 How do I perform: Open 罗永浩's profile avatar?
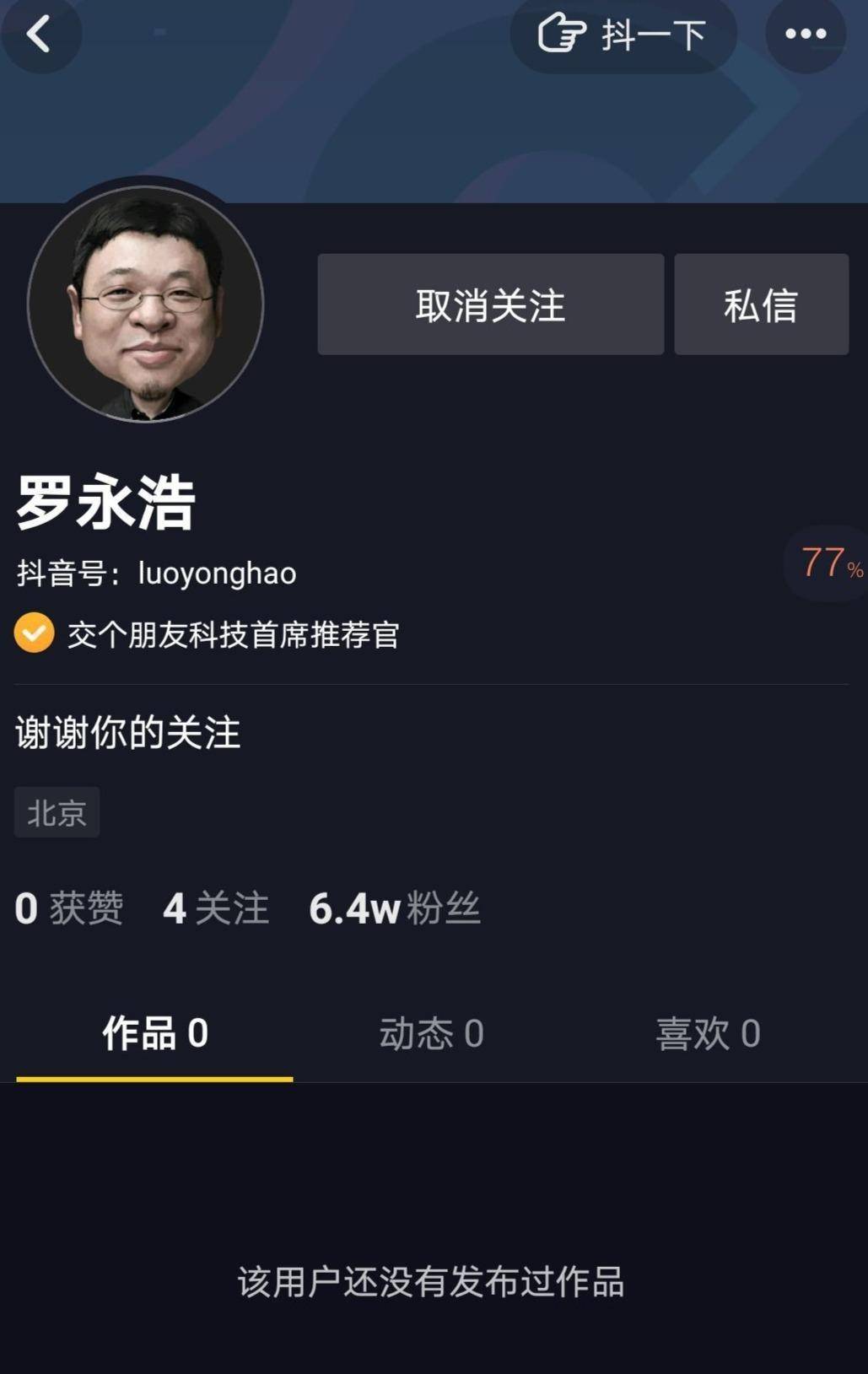pos(145,304)
